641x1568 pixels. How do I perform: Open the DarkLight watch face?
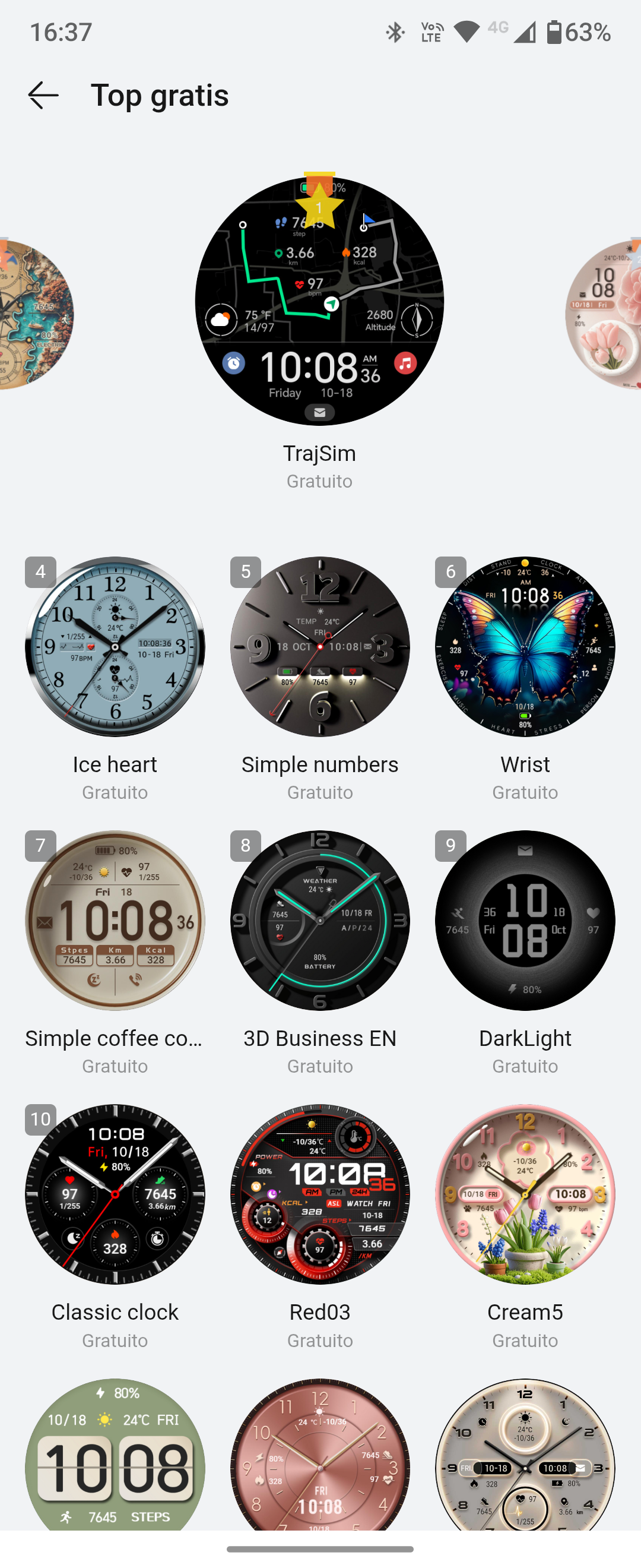click(525, 921)
